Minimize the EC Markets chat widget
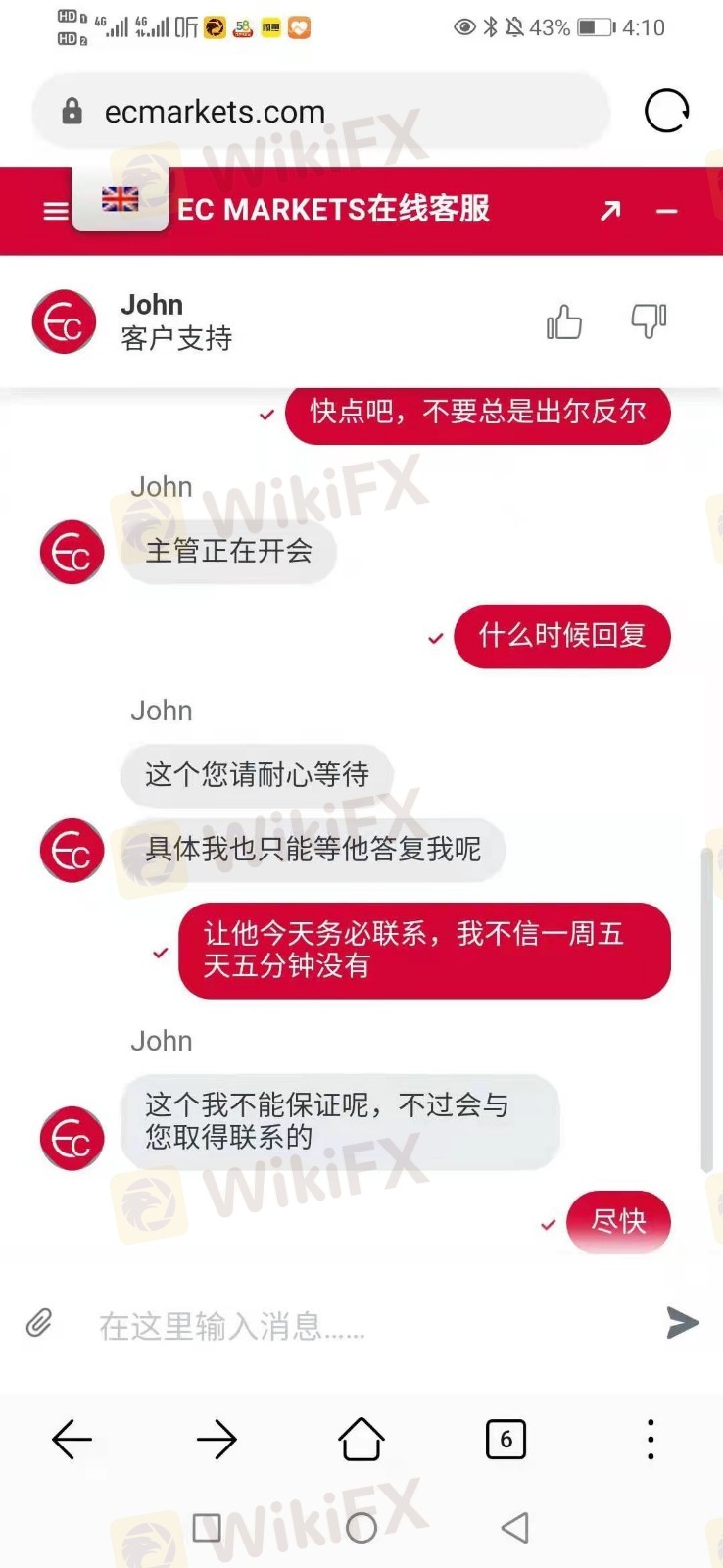This screenshot has width=723, height=1568. pos(667,211)
